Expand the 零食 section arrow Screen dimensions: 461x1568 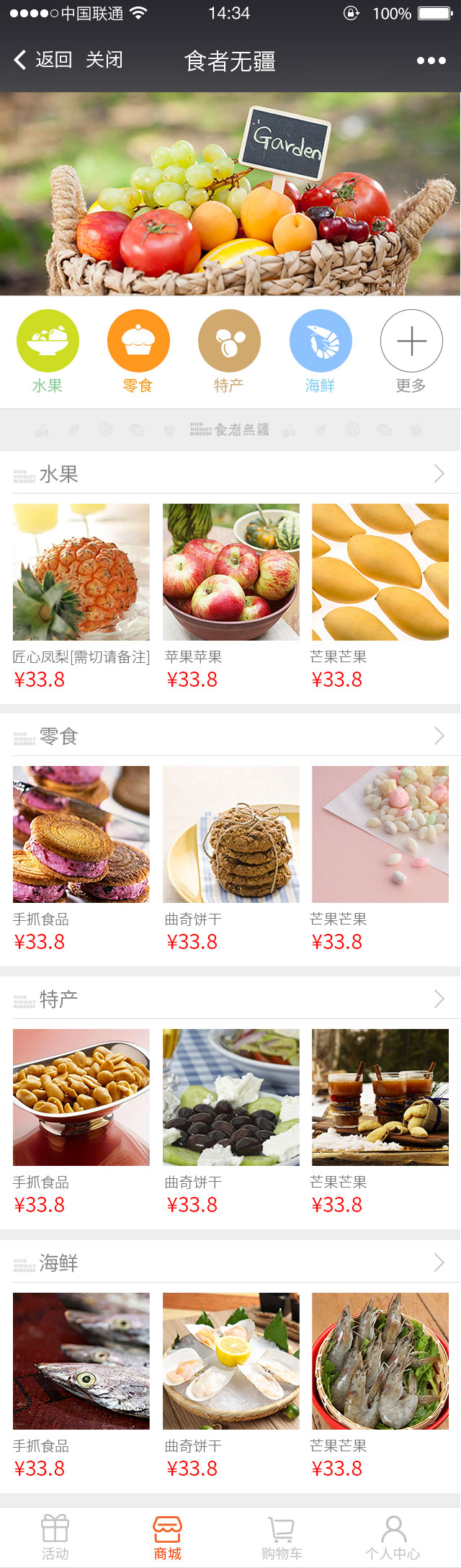click(439, 736)
